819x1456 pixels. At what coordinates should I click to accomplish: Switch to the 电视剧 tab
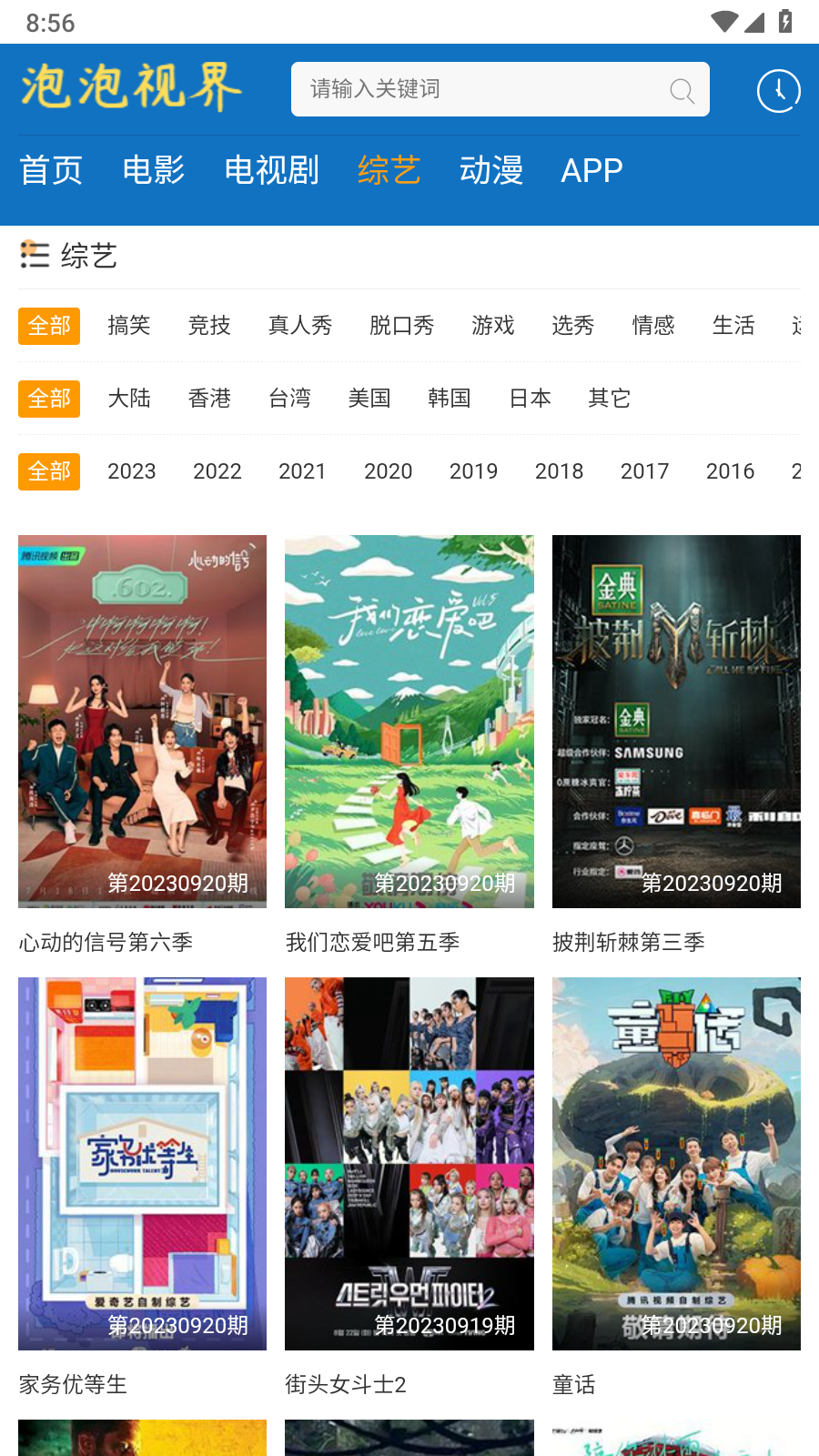point(270,169)
